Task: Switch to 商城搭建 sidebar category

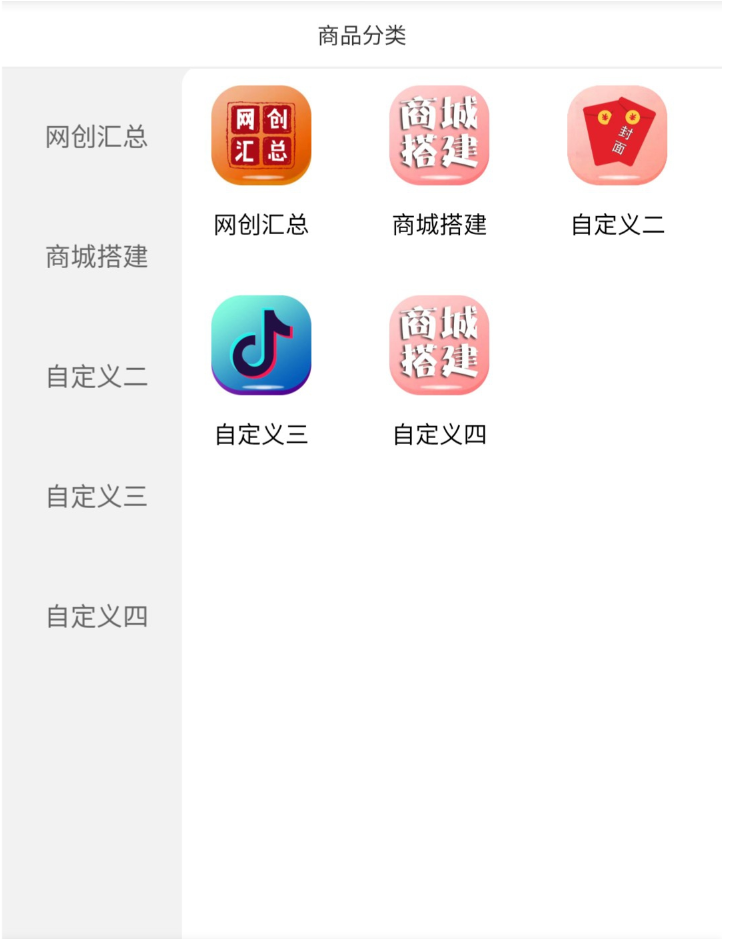Action: click(x=96, y=257)
